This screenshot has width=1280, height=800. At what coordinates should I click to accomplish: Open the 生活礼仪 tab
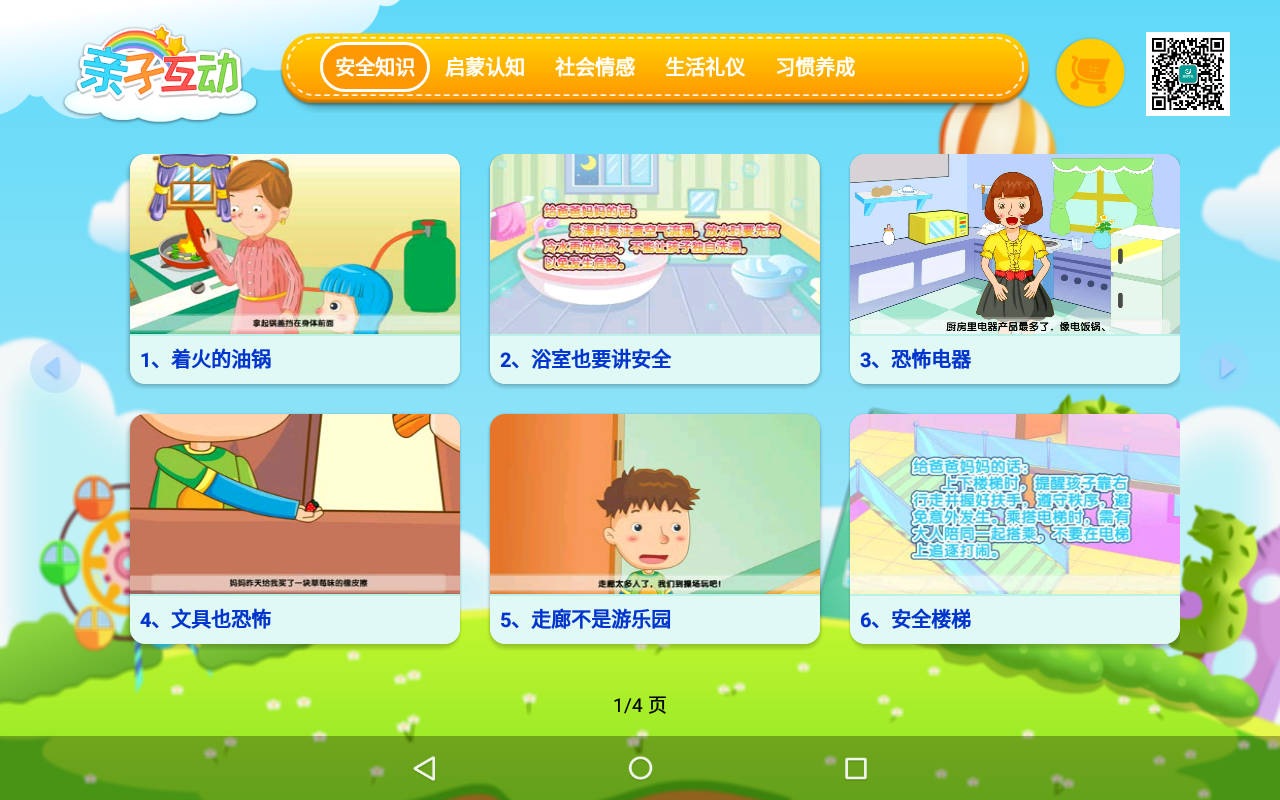(705, 67)
